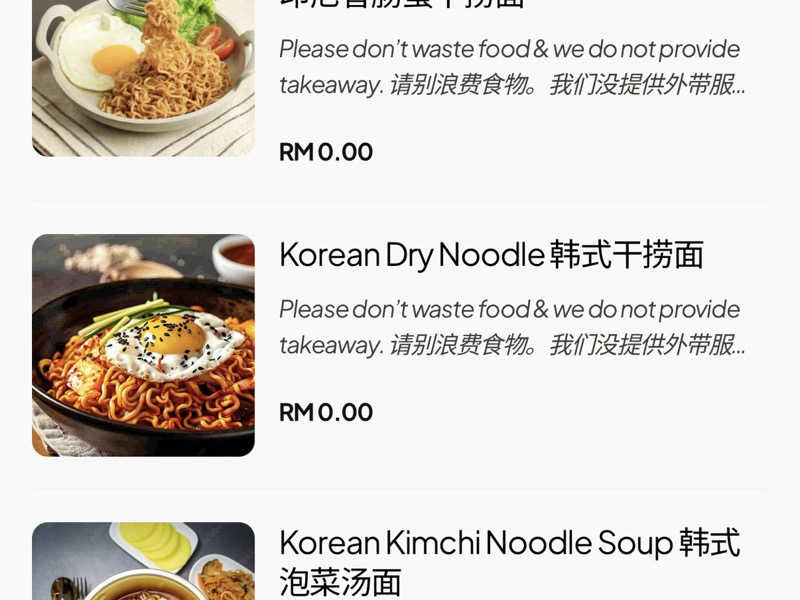Select Korean Kimchi Noodle Soup dish
The height and width of the screenshot is (600, 800).
coord(509,559)
